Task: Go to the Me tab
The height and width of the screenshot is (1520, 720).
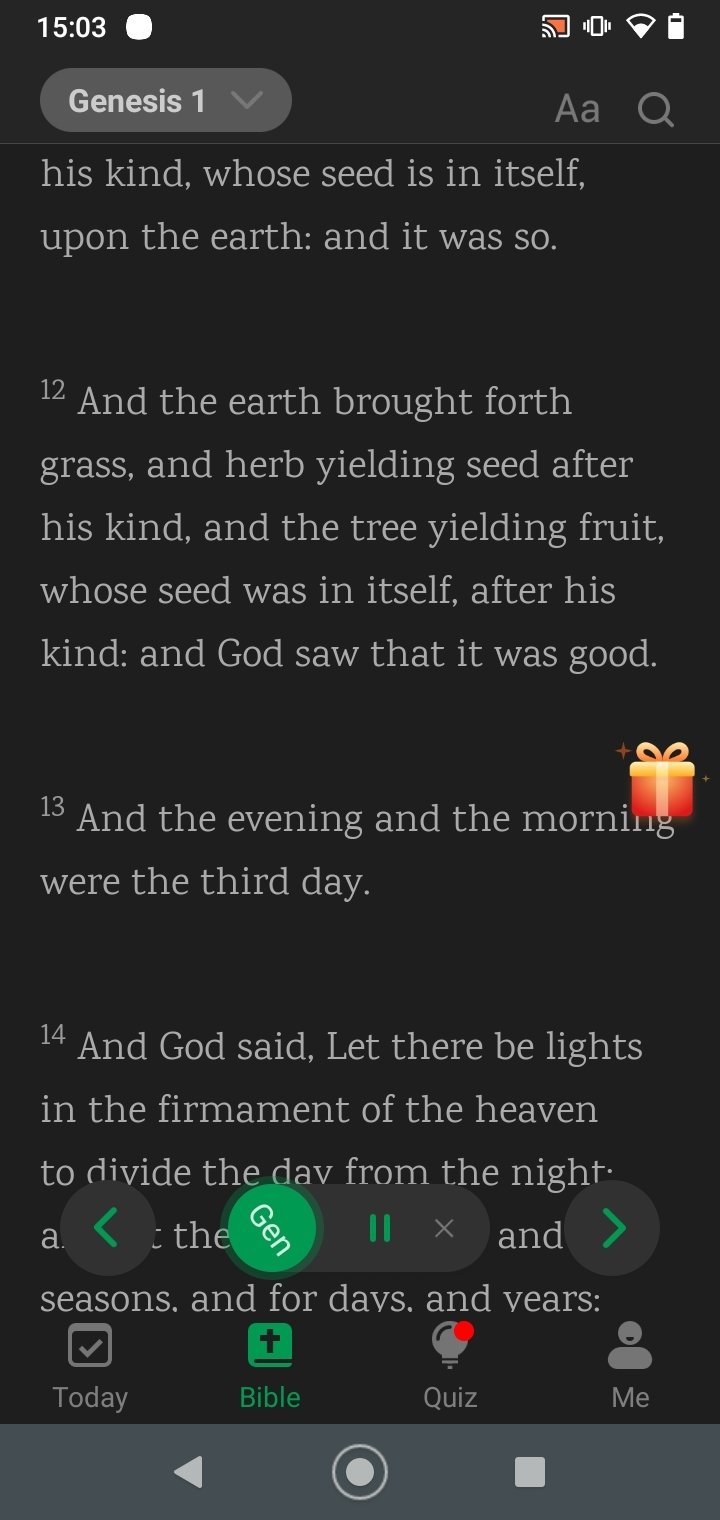Action: [x=630, y=1366]
